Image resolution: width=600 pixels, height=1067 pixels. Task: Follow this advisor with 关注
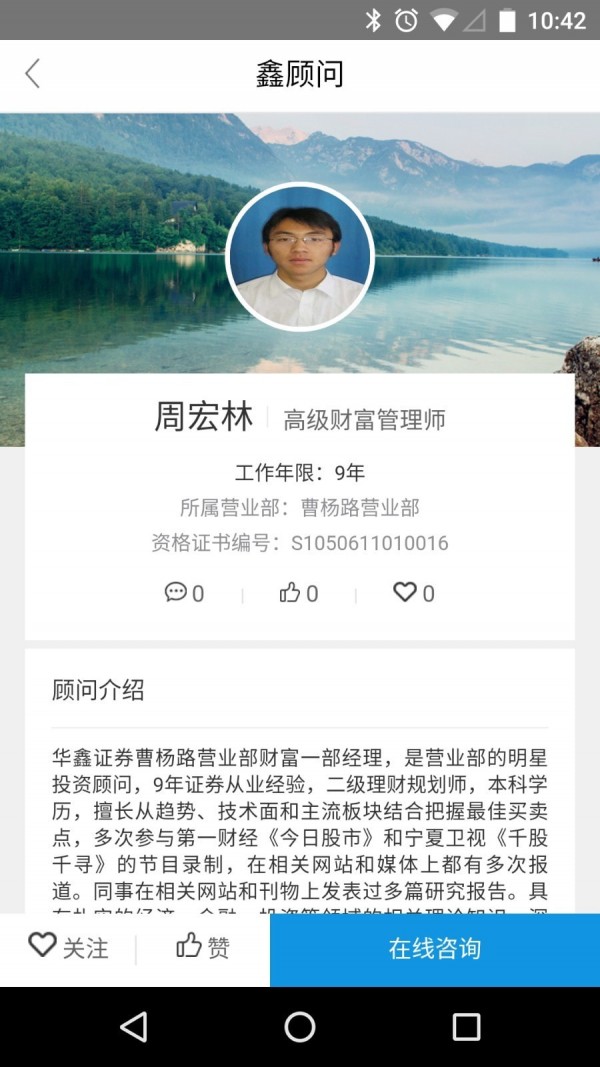(68, 947)
